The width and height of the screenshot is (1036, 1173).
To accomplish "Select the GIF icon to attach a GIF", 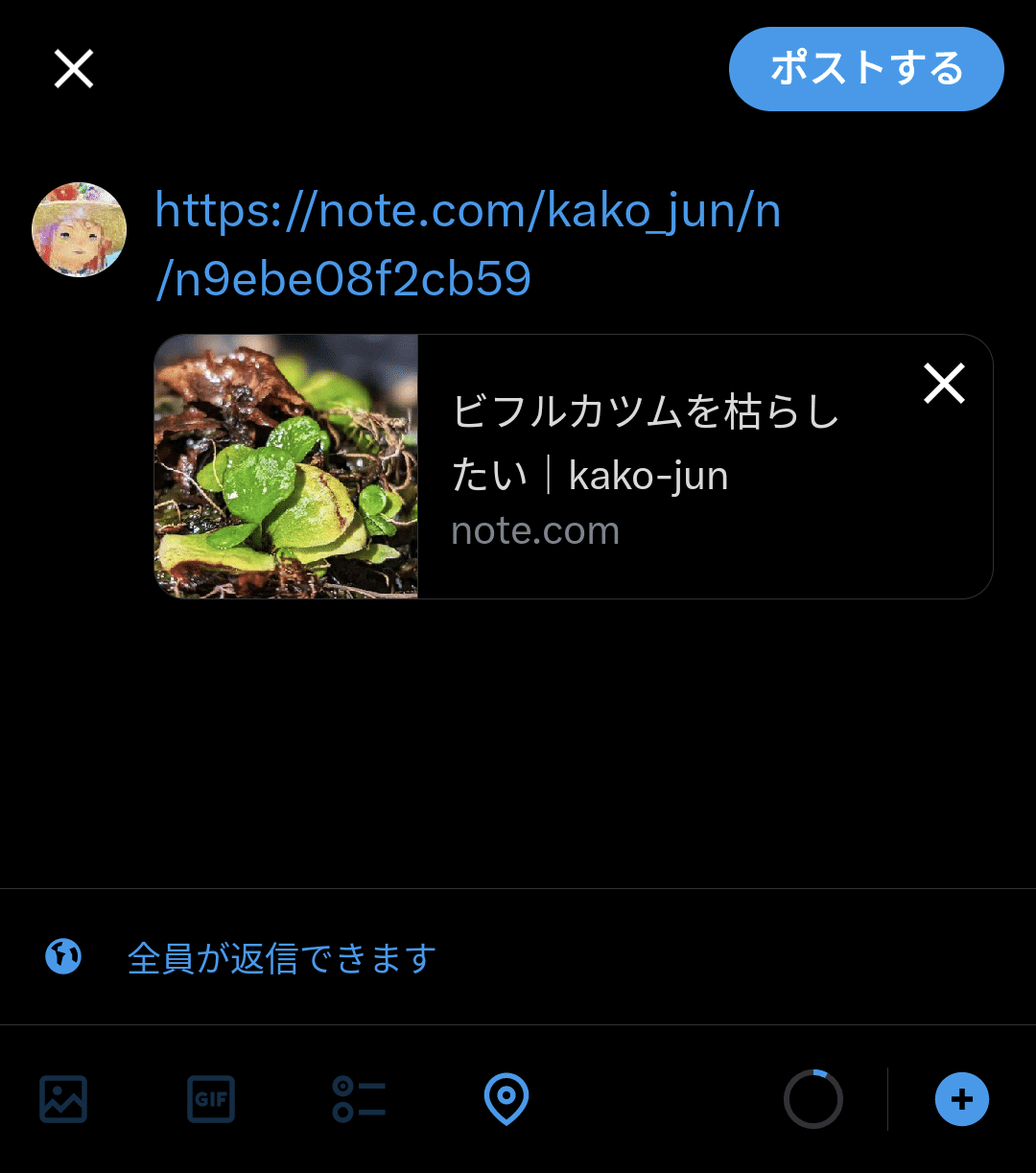I will coord(211,1099).
